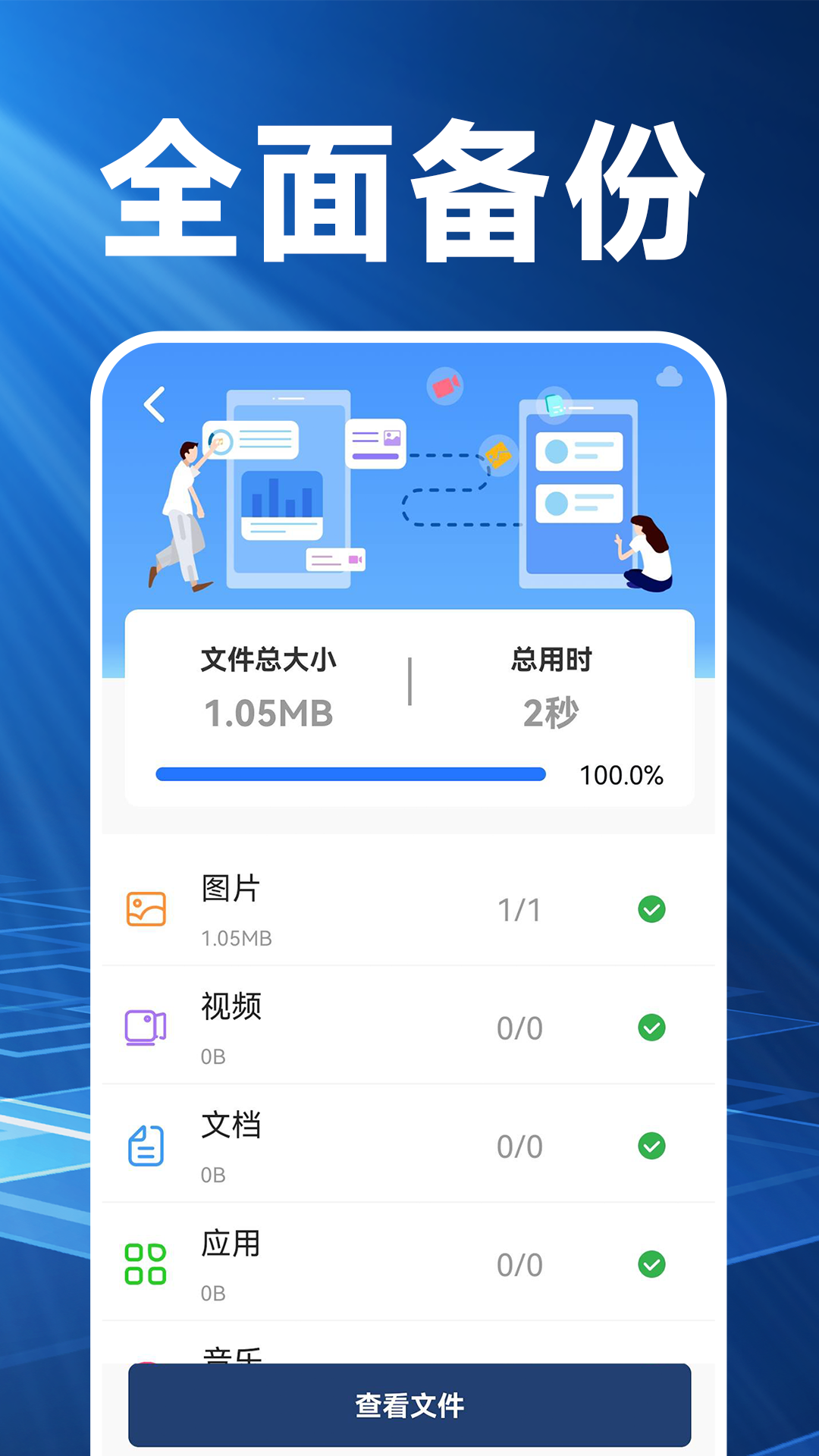Expand the 文档 backup row details
The height and width of the screenshot is (1456, 819).
click(409, 1145)
